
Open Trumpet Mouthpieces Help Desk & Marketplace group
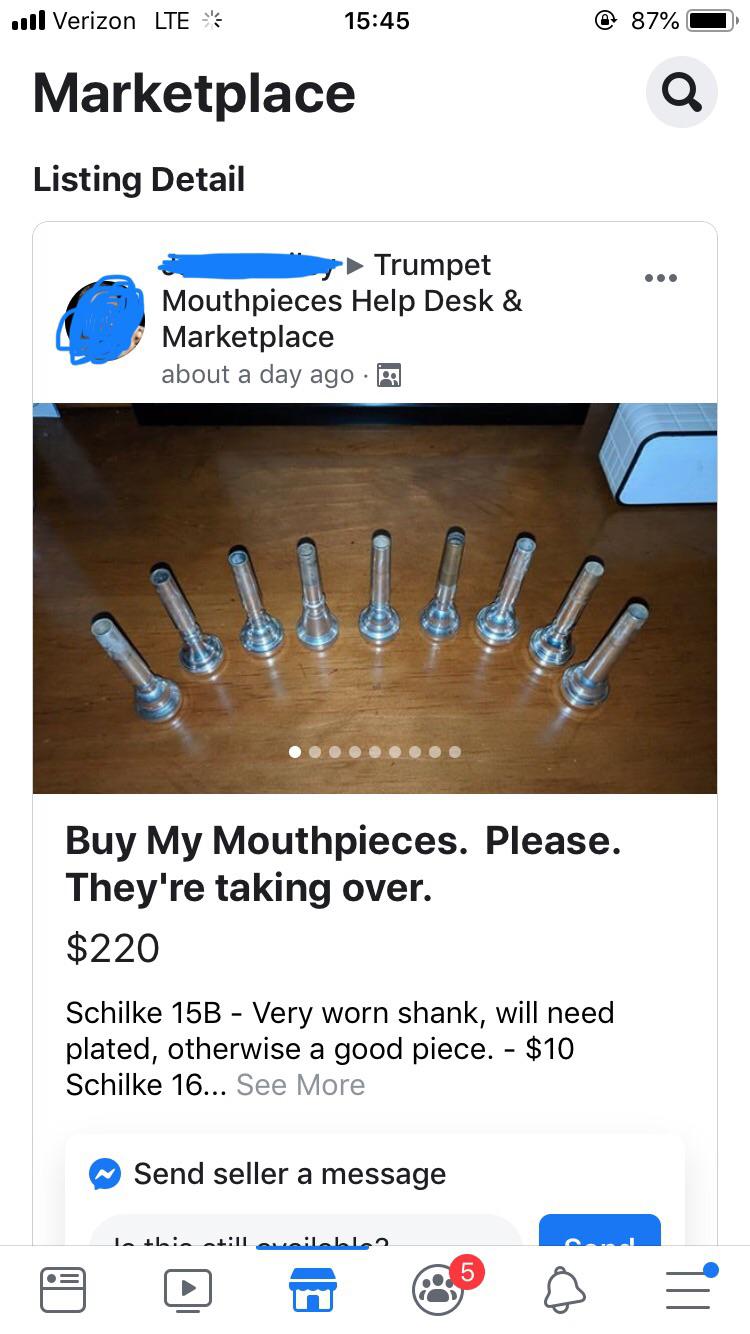342,301
